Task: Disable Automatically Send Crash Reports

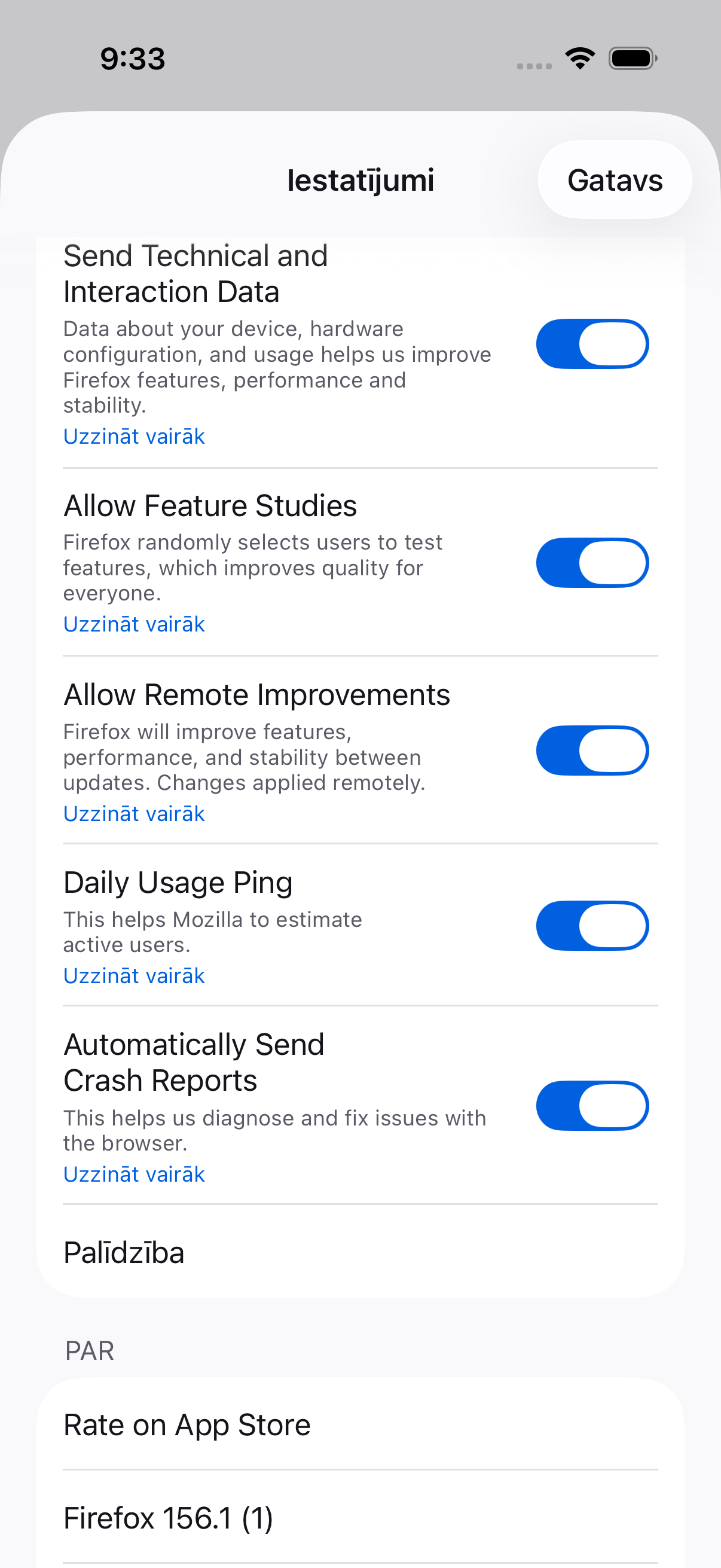Action: tap(592, 1106)
